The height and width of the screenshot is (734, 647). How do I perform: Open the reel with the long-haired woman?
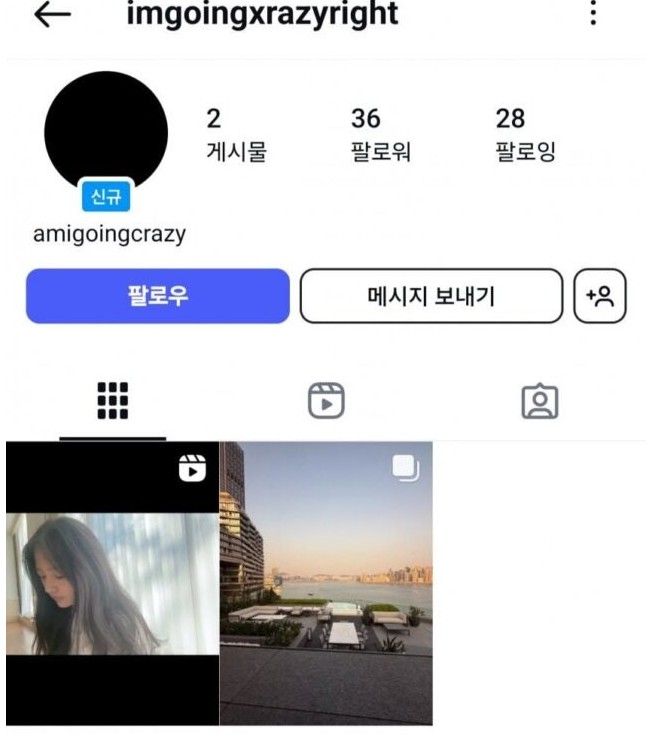pos(112,583)
